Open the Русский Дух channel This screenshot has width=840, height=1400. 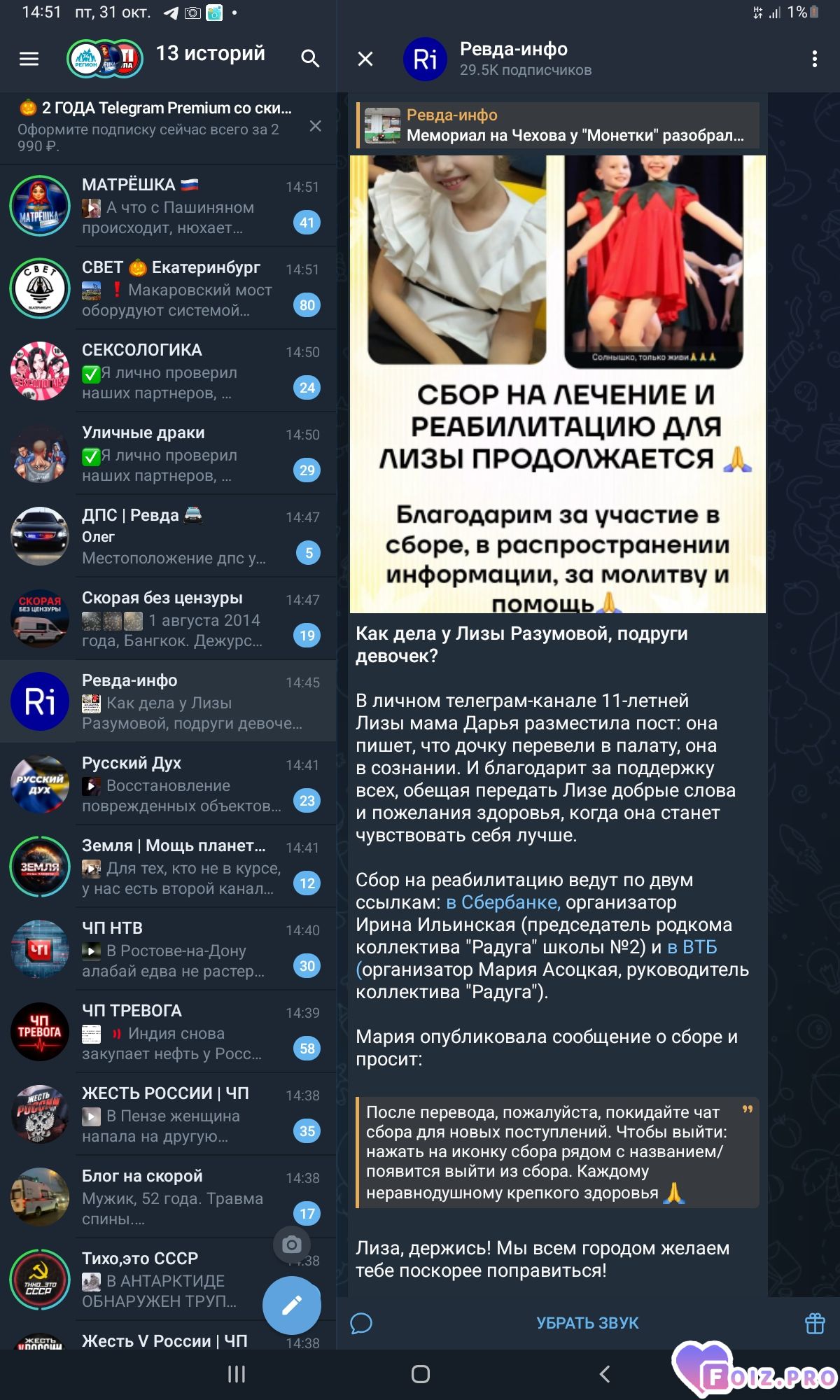(x=168, y=784)
